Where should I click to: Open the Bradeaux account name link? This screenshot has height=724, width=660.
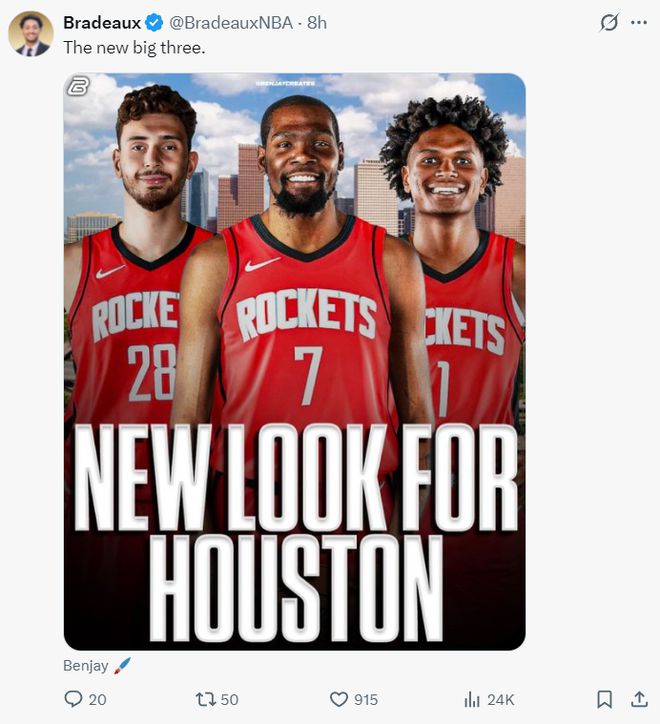coord(102,22)
